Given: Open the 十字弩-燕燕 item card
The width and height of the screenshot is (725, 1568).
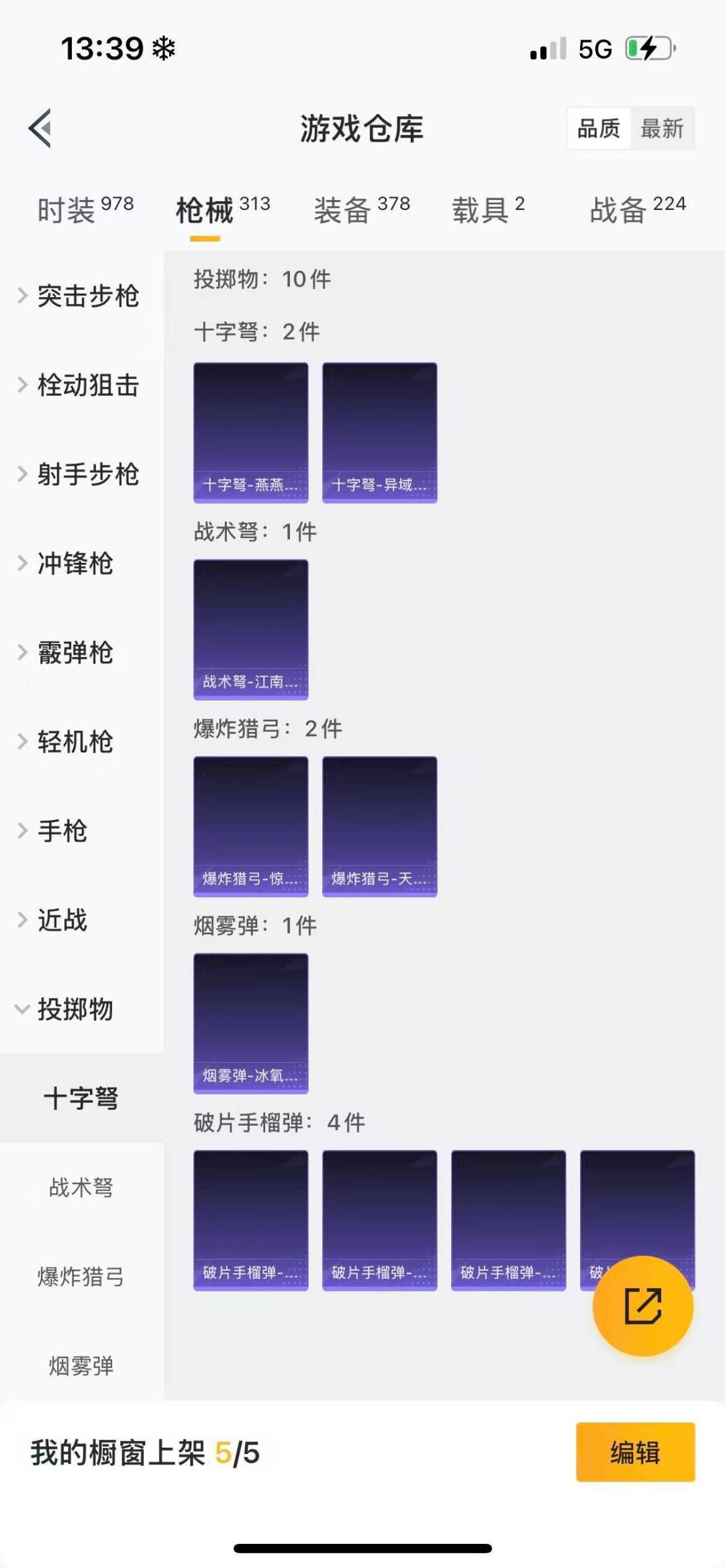Looking at the screenshot, I should point(251,433).
